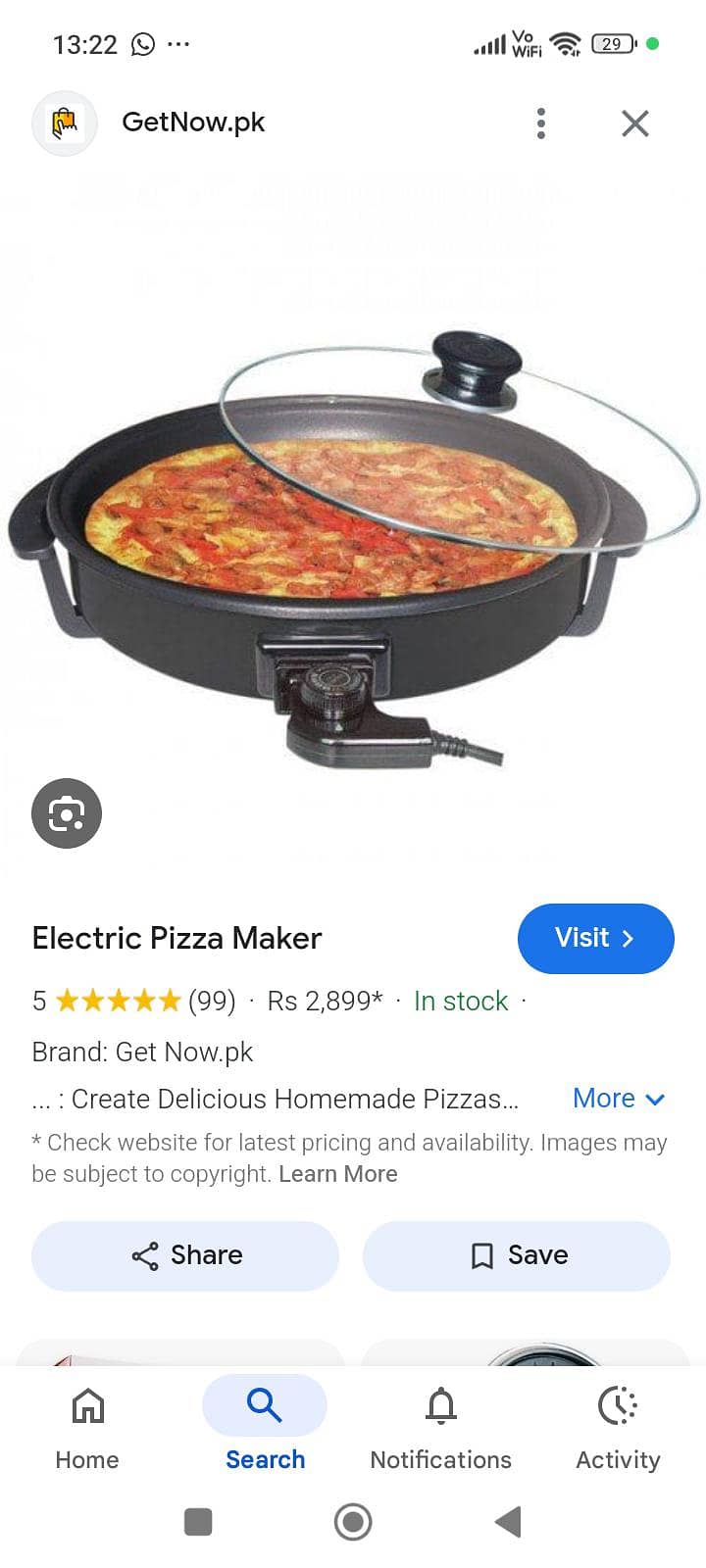Screen dimensions: 706x1568
Task: Open the Activity tab icon
Action: point(617,1406)
